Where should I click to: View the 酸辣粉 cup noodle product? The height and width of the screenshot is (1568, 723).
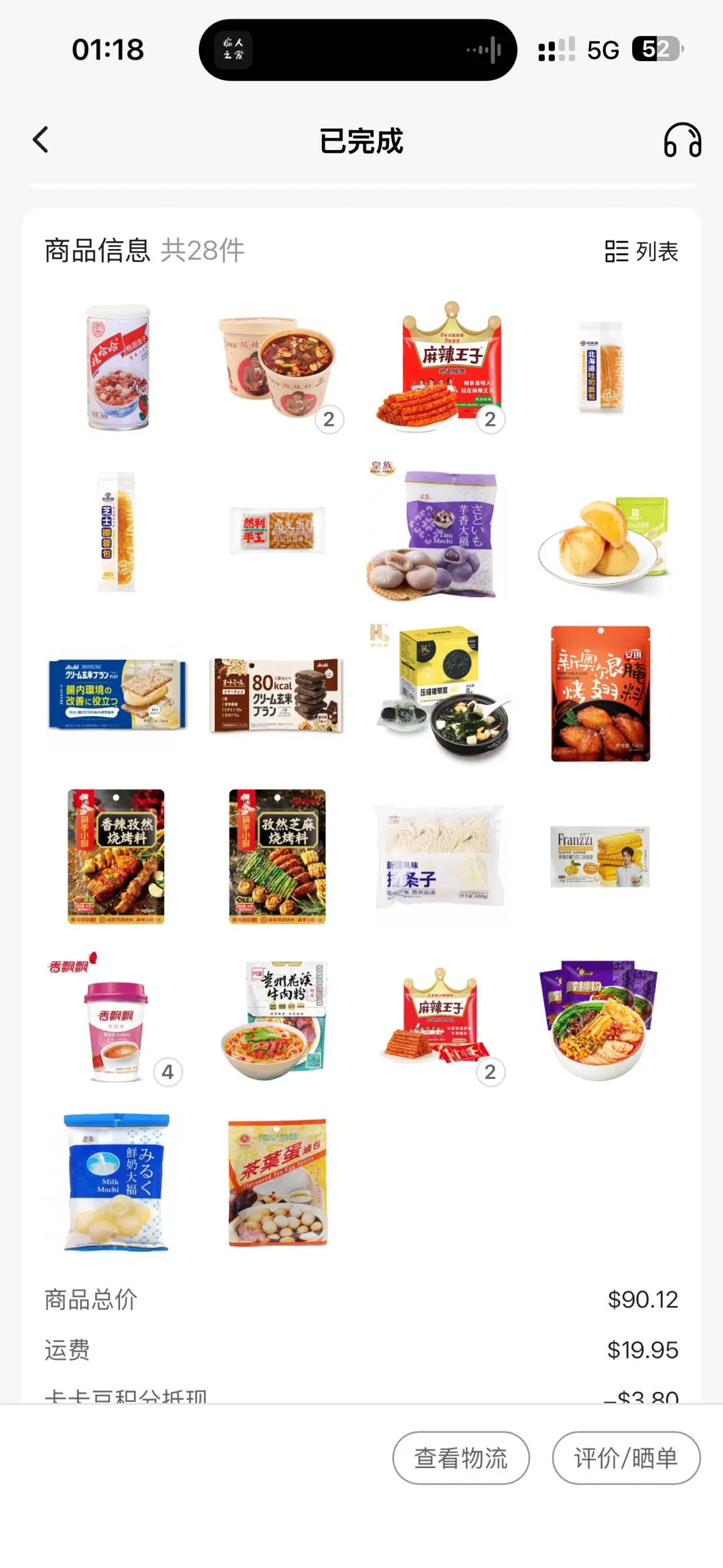(277, 366)
